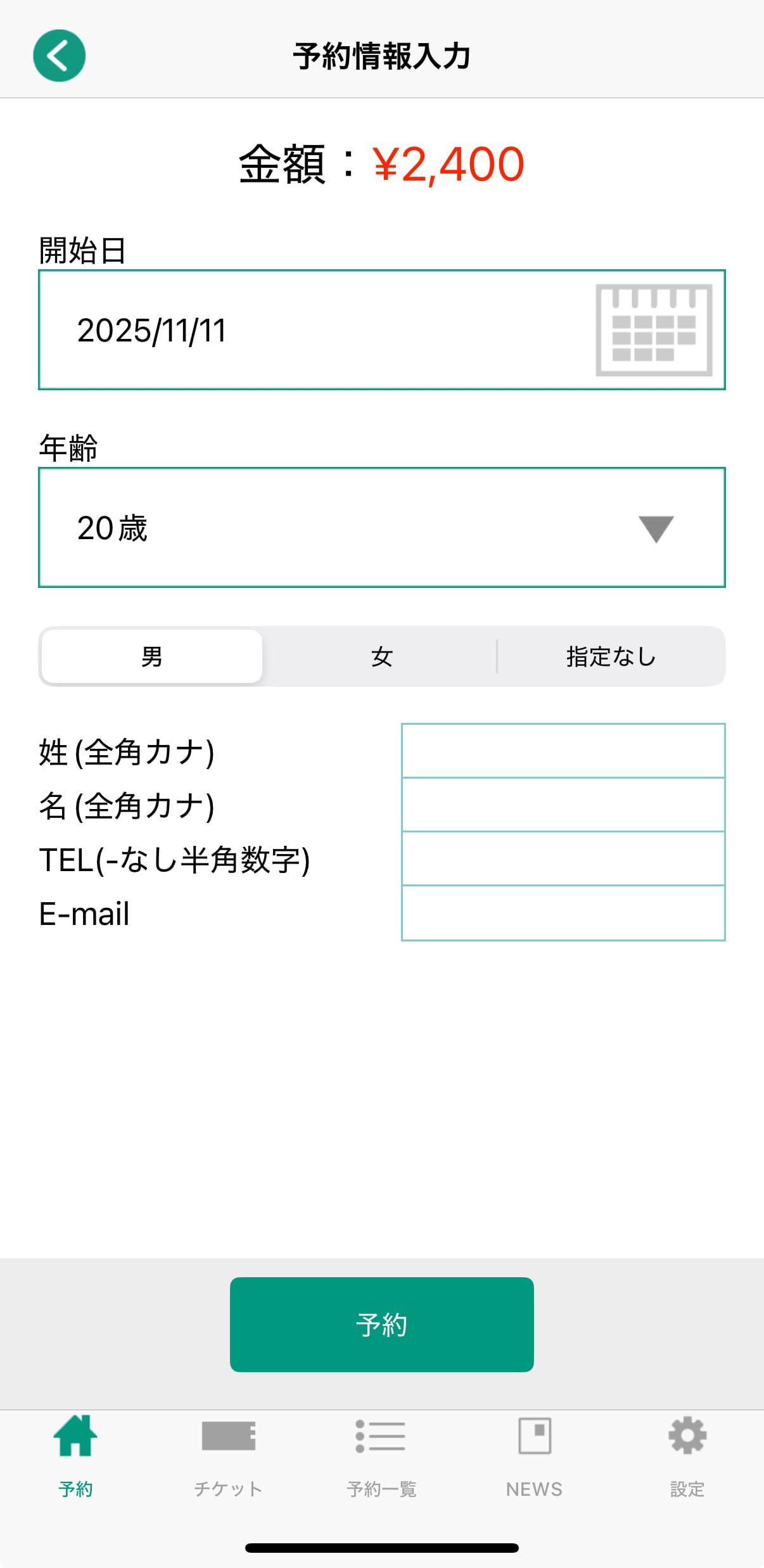Open the calendar date picker icon

(654, 331)
